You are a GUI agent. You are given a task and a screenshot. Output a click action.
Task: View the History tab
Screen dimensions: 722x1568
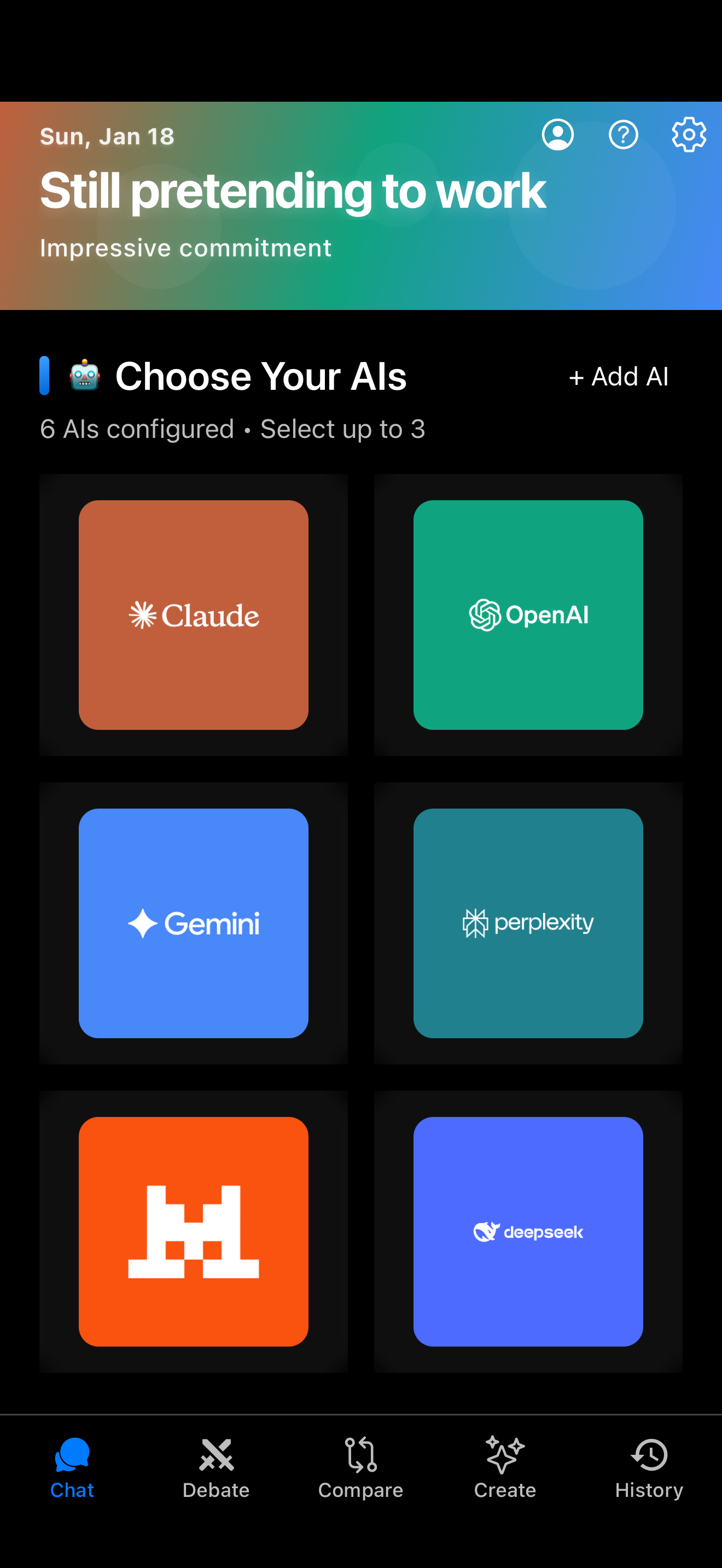649,1468
